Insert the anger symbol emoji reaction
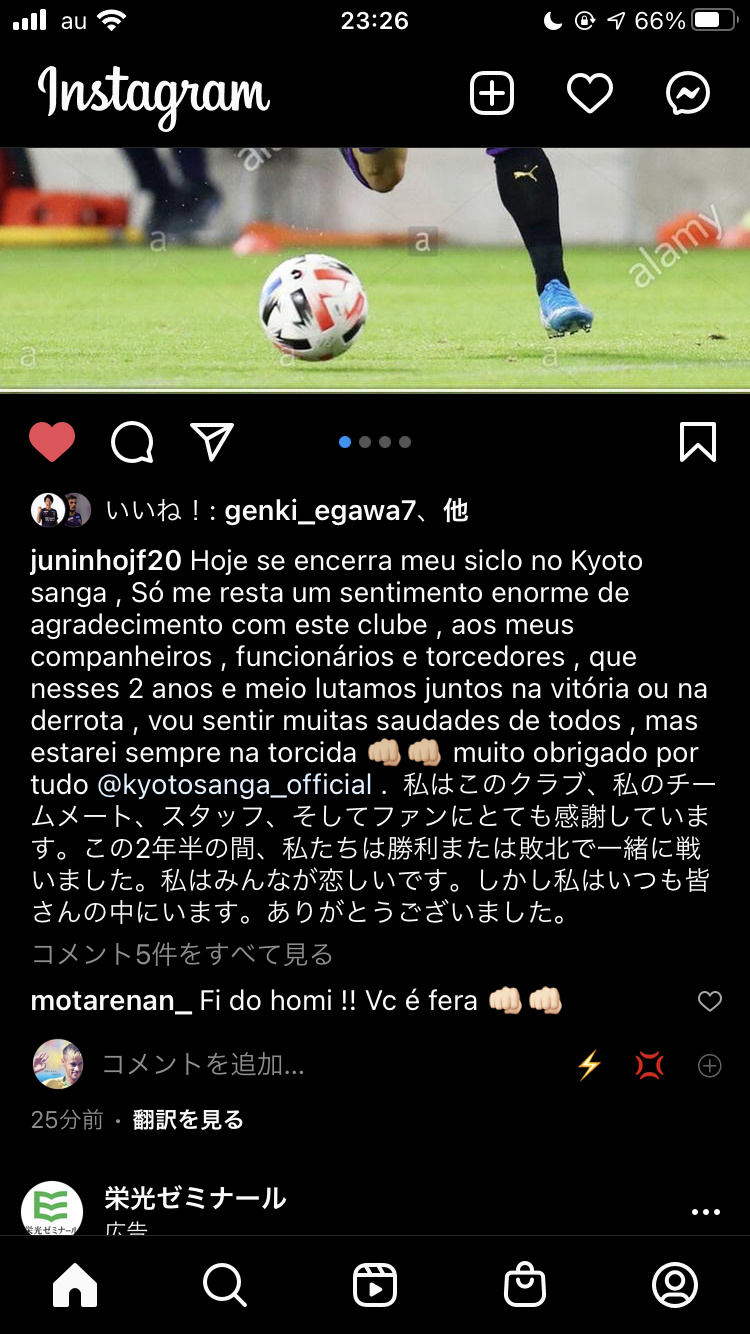Screen dimensions: 750x1334 tap(649, 1066)
